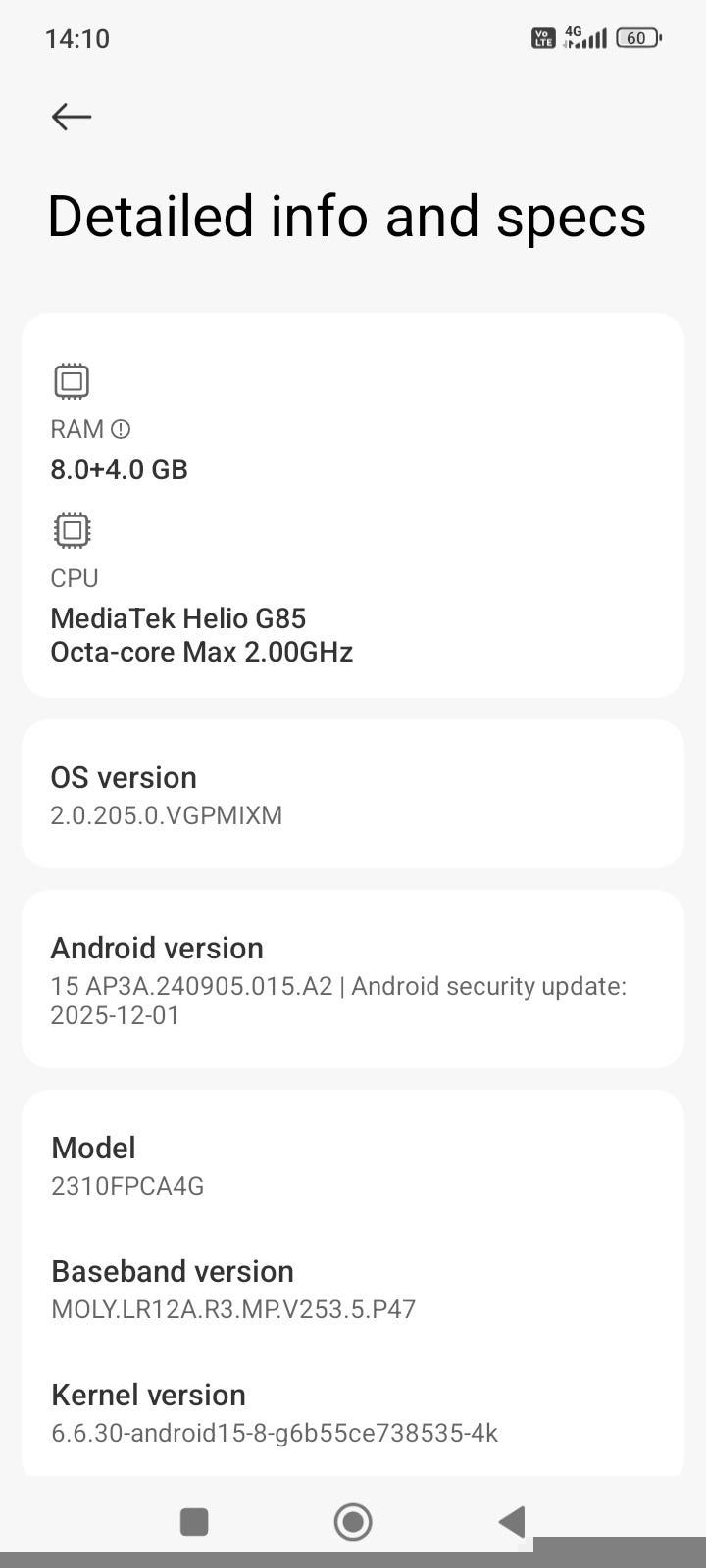Tap the OS version row
Screen dimensions: 706x1568
353,795
